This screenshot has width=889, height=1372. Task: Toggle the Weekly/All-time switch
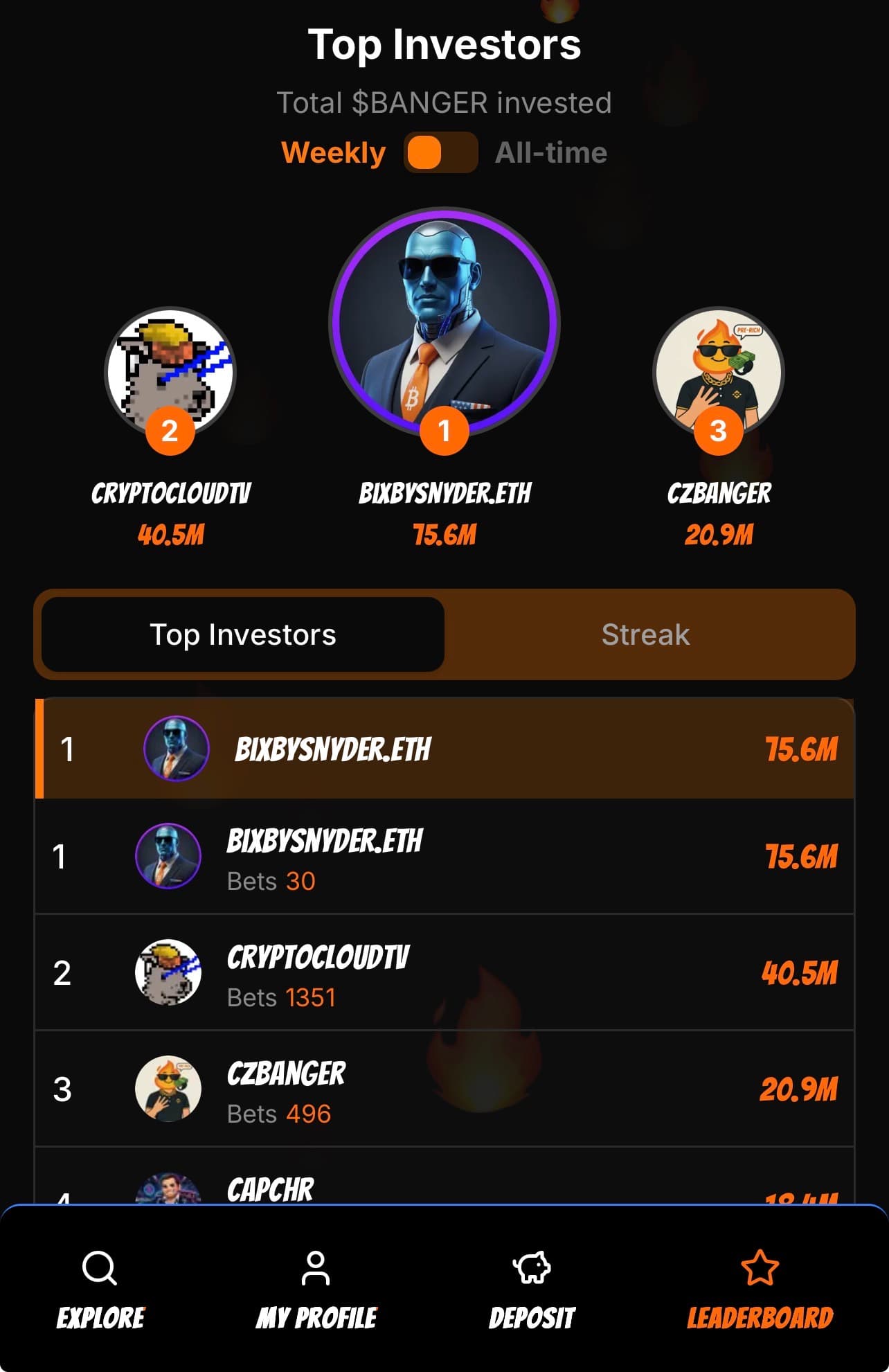440,152
